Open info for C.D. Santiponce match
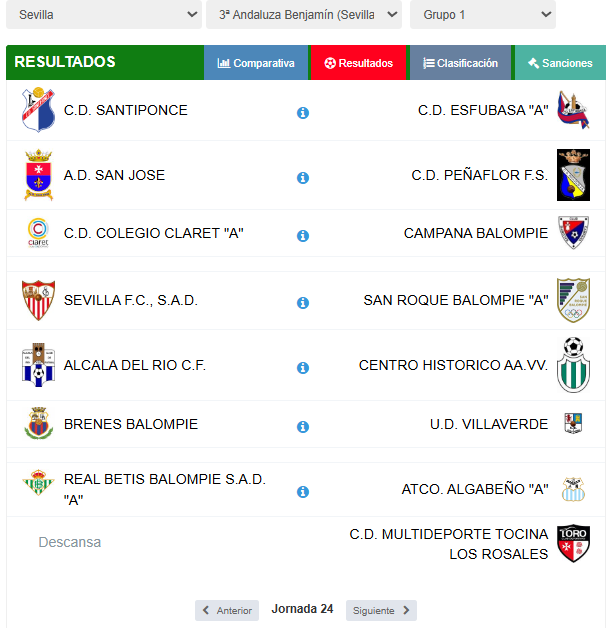Screen dimensions: 615x628 tap(303, 113)
